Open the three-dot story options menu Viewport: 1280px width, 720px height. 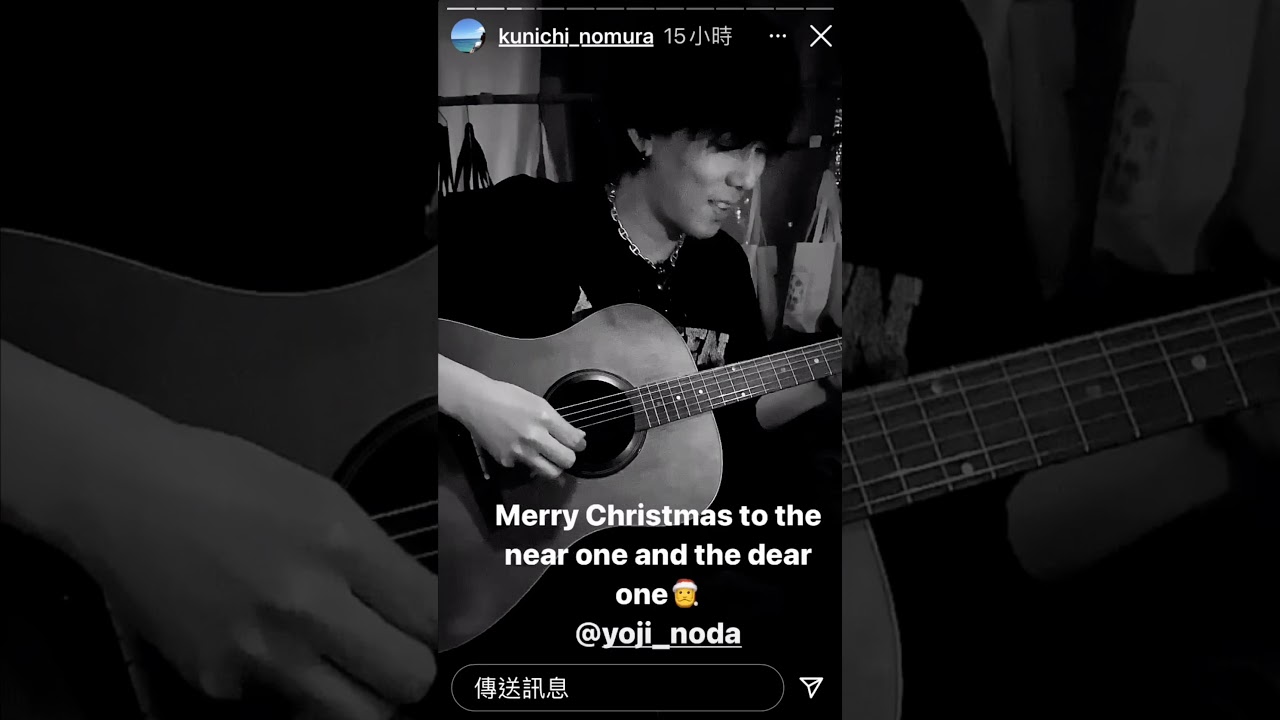tap(777, 36)
